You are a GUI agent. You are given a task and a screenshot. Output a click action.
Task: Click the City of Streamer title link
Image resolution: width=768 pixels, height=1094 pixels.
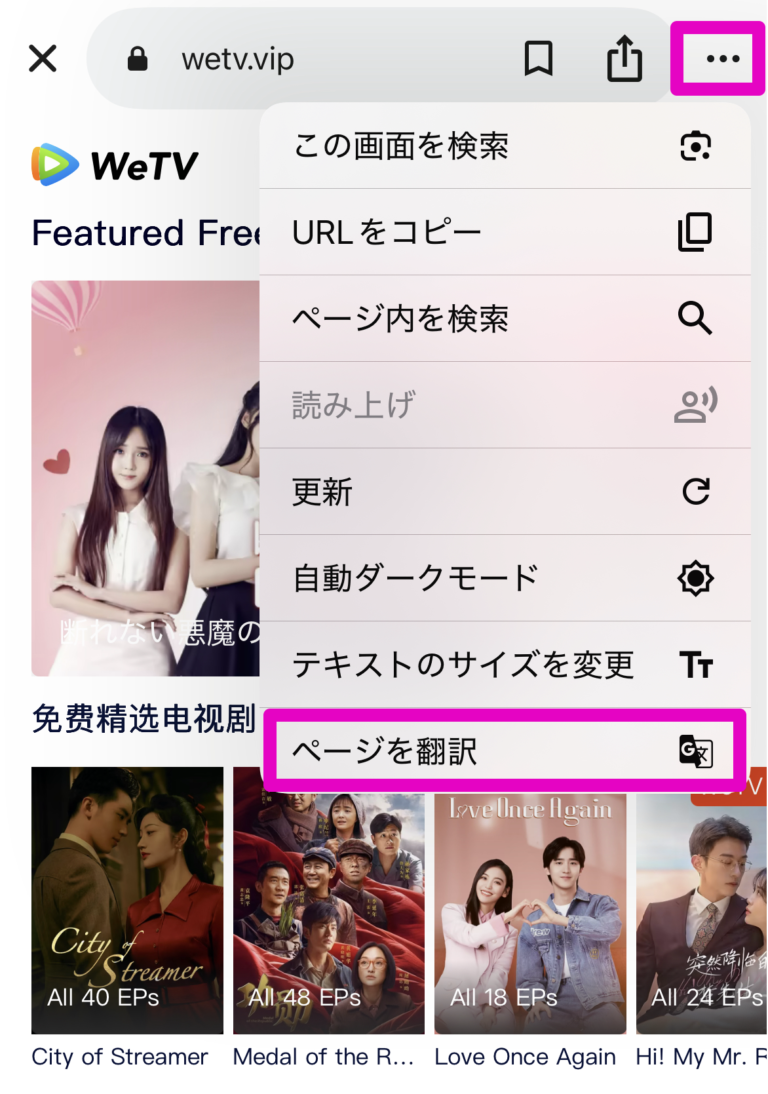pyautogui.click(x=119, y=1057)
